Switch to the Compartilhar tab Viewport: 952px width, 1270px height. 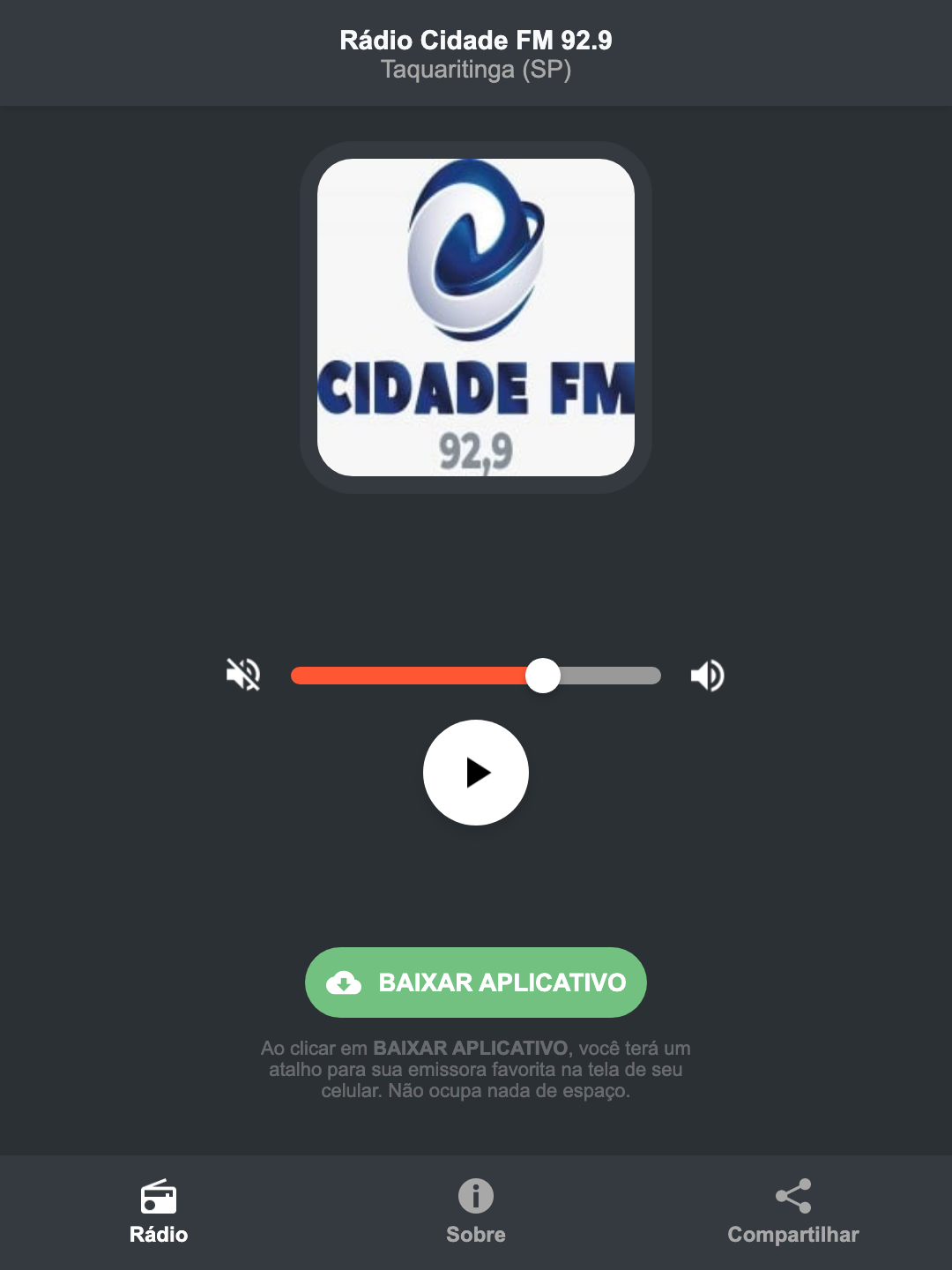792,1234
